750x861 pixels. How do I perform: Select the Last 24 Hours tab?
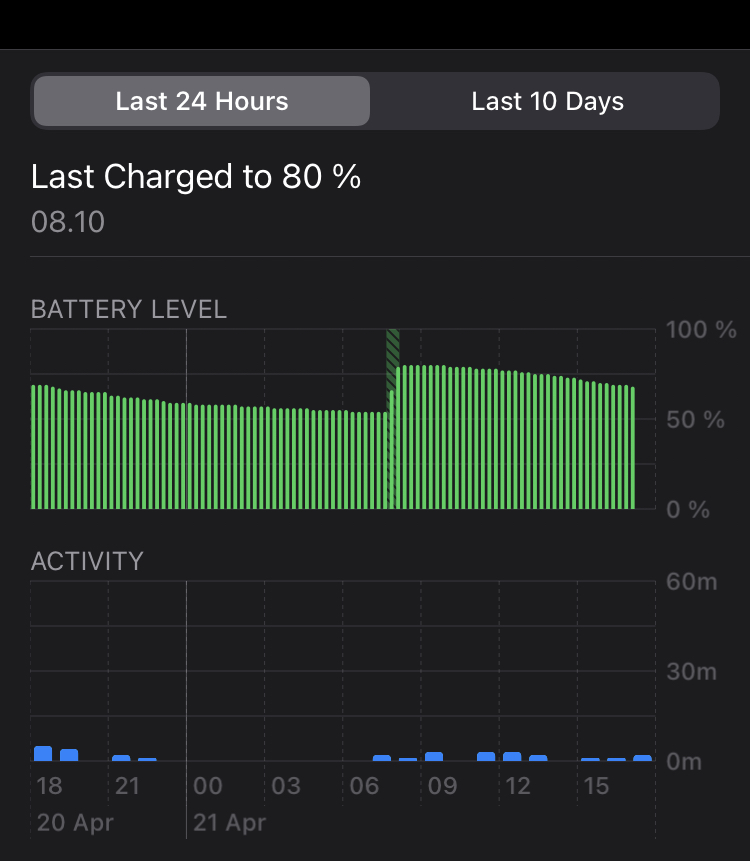click(200, 100)
